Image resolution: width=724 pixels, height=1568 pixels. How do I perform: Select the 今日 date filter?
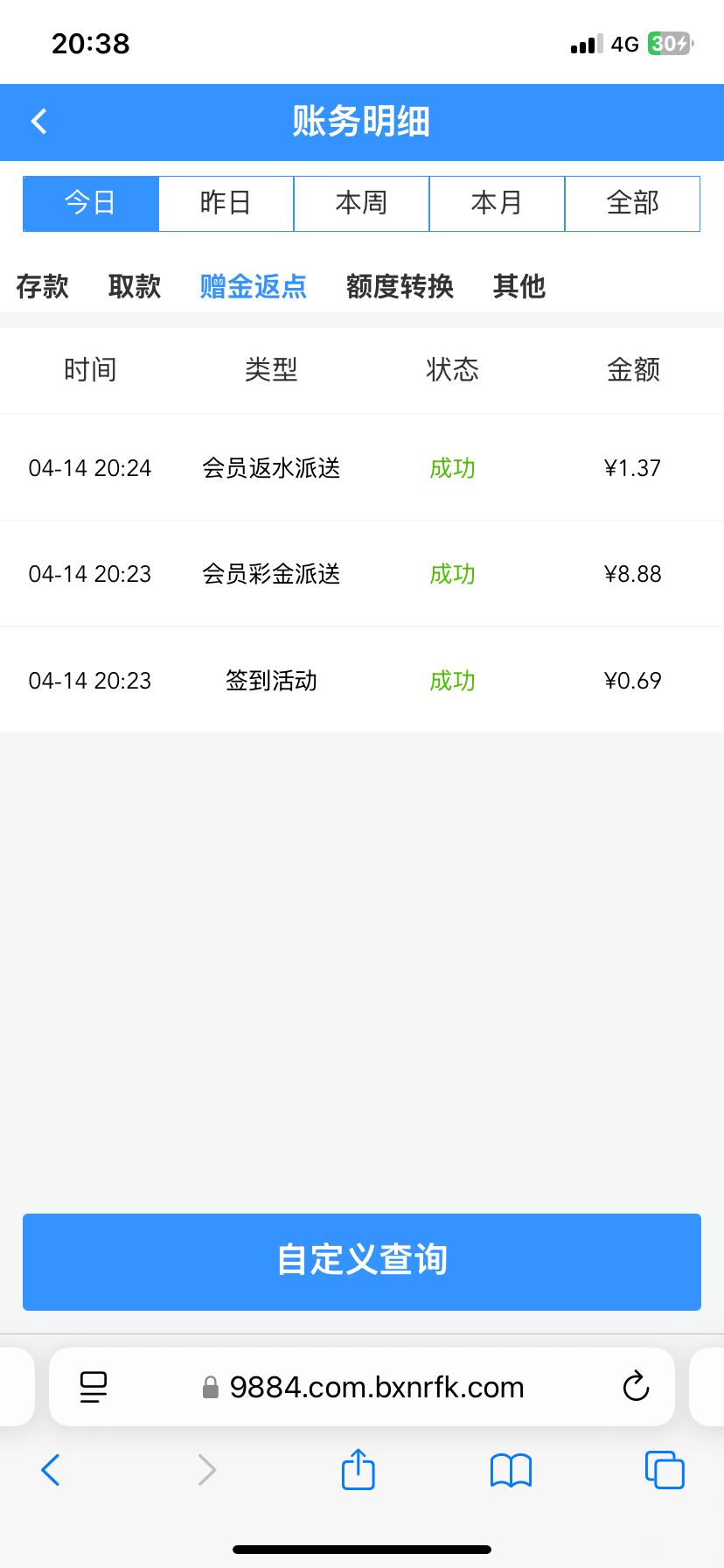tap(91, 203)
